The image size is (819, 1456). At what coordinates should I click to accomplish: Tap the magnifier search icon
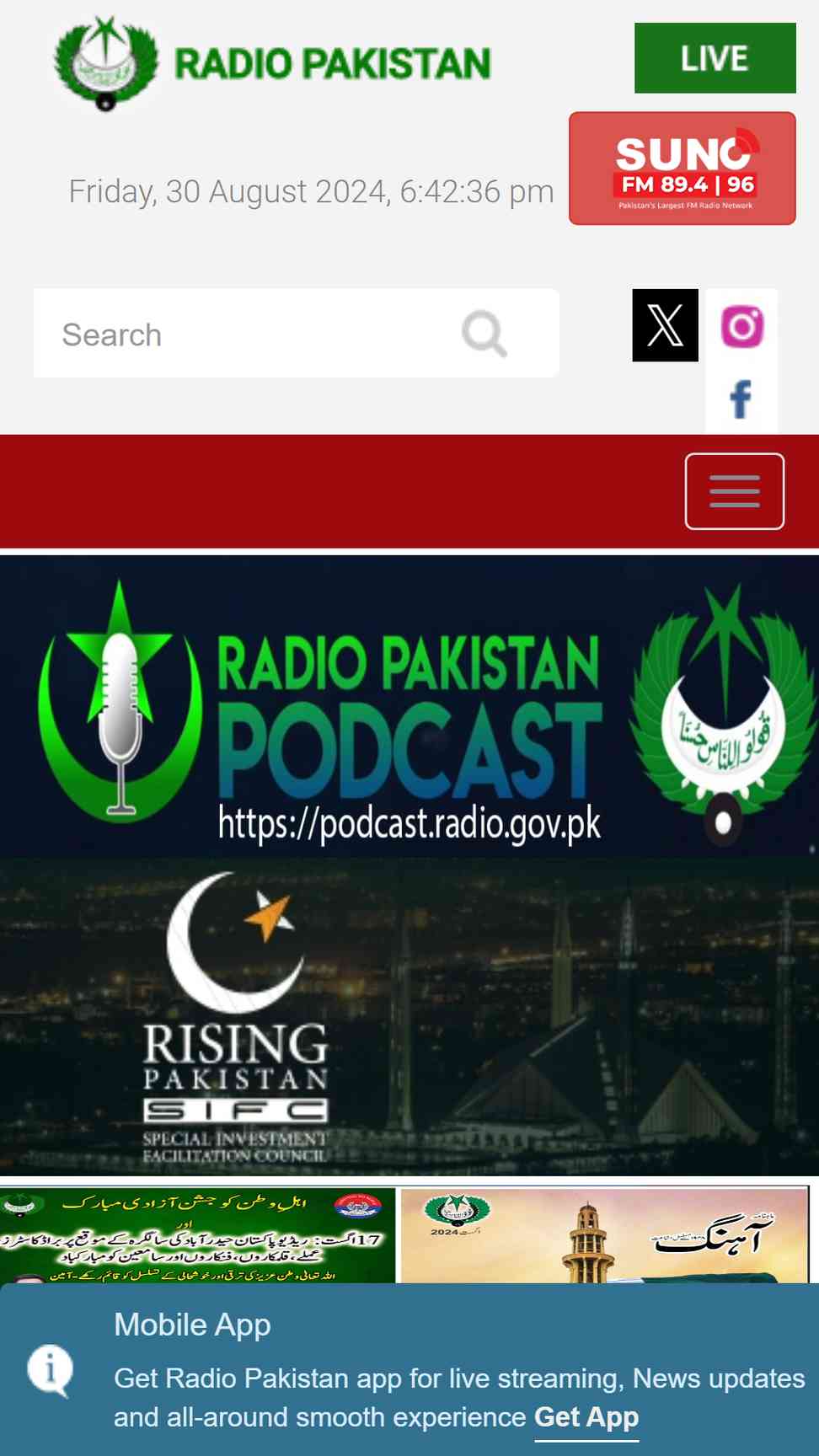point(484,335)
